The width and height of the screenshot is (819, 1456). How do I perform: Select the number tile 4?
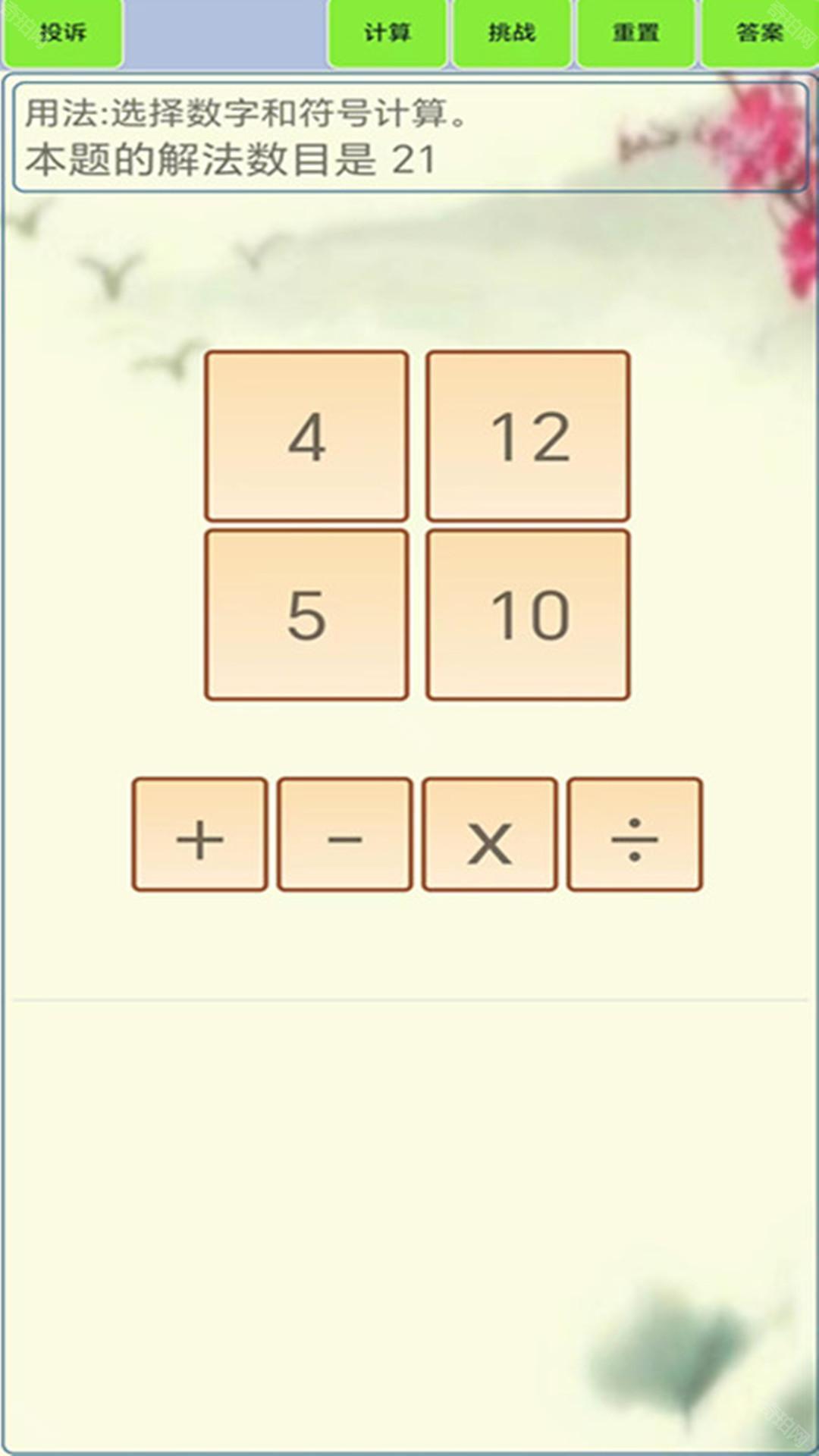306,436
